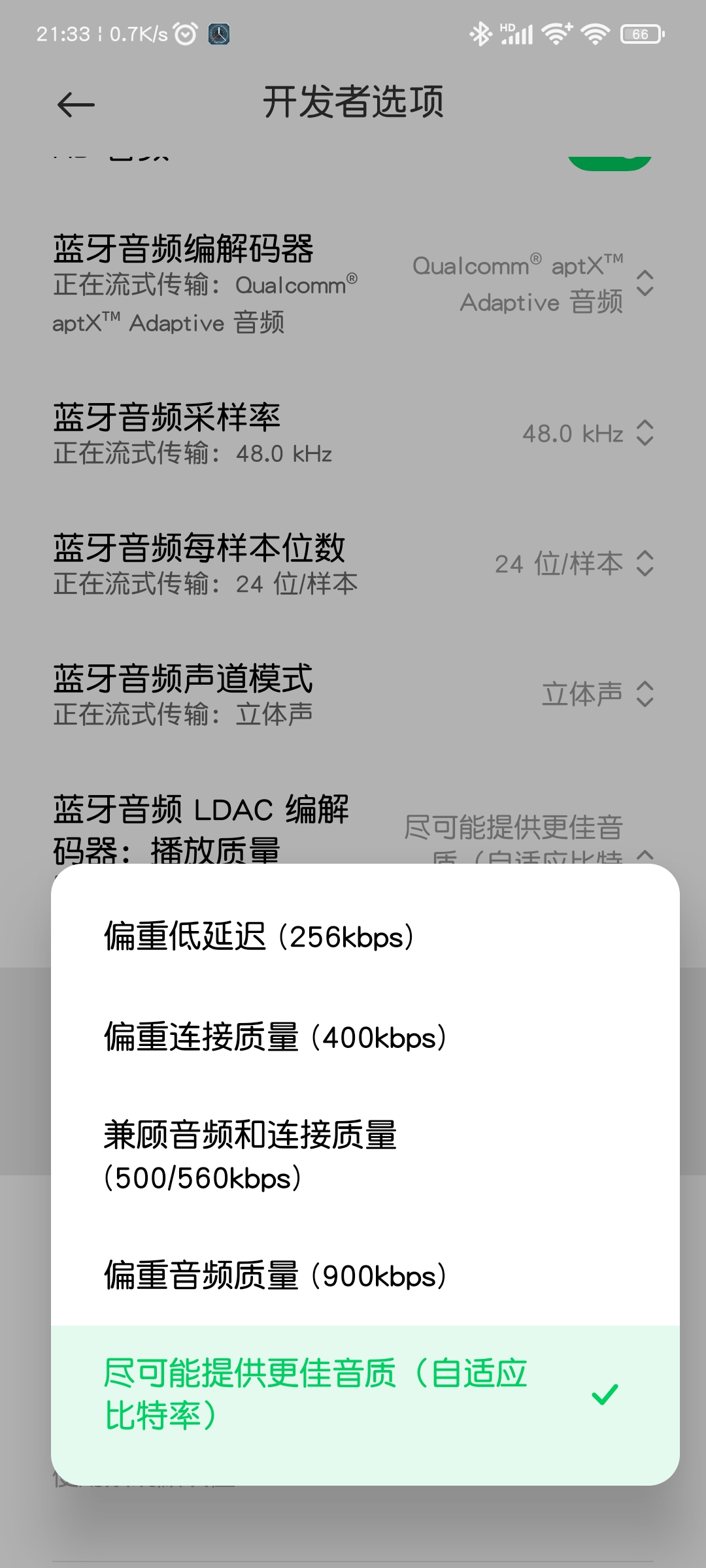The width and height of the screenshot is (706, 1568).
Task: Select 偏重低延迟 (256kbps) option
Action: pyautogui.click(x=365, y=936)
